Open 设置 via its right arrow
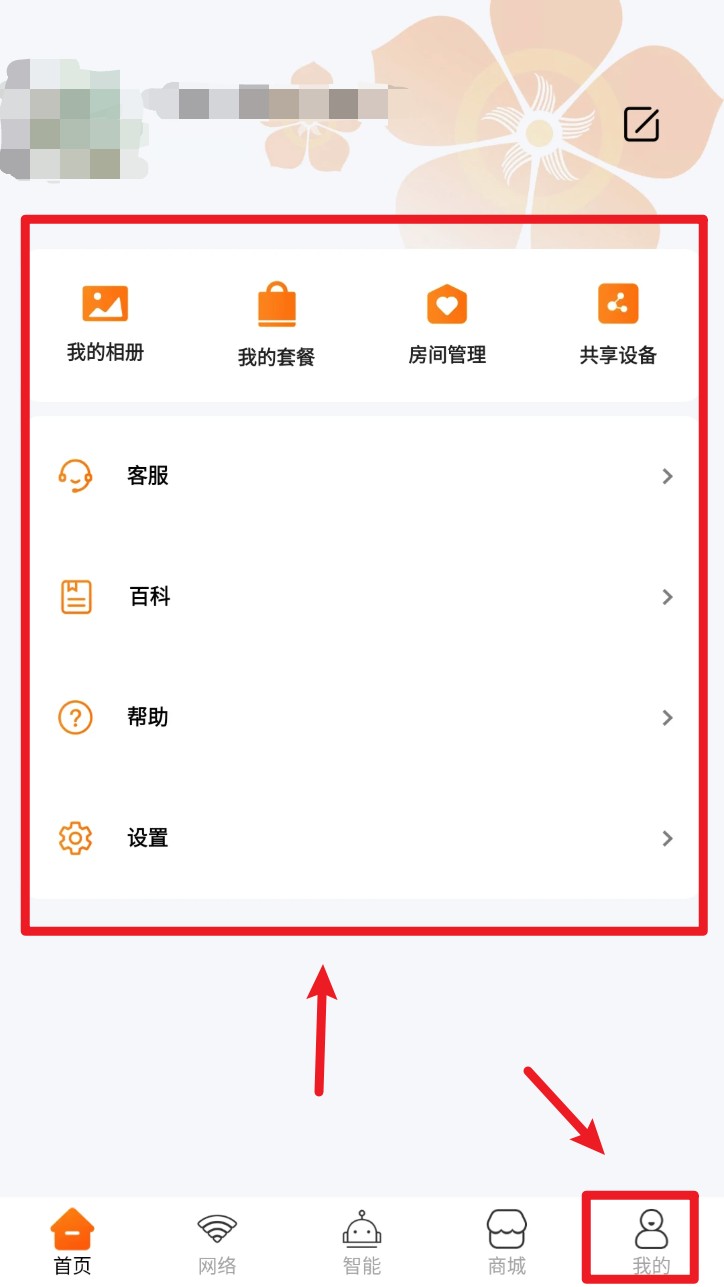724x1287 pixels. tap(667, 838)
